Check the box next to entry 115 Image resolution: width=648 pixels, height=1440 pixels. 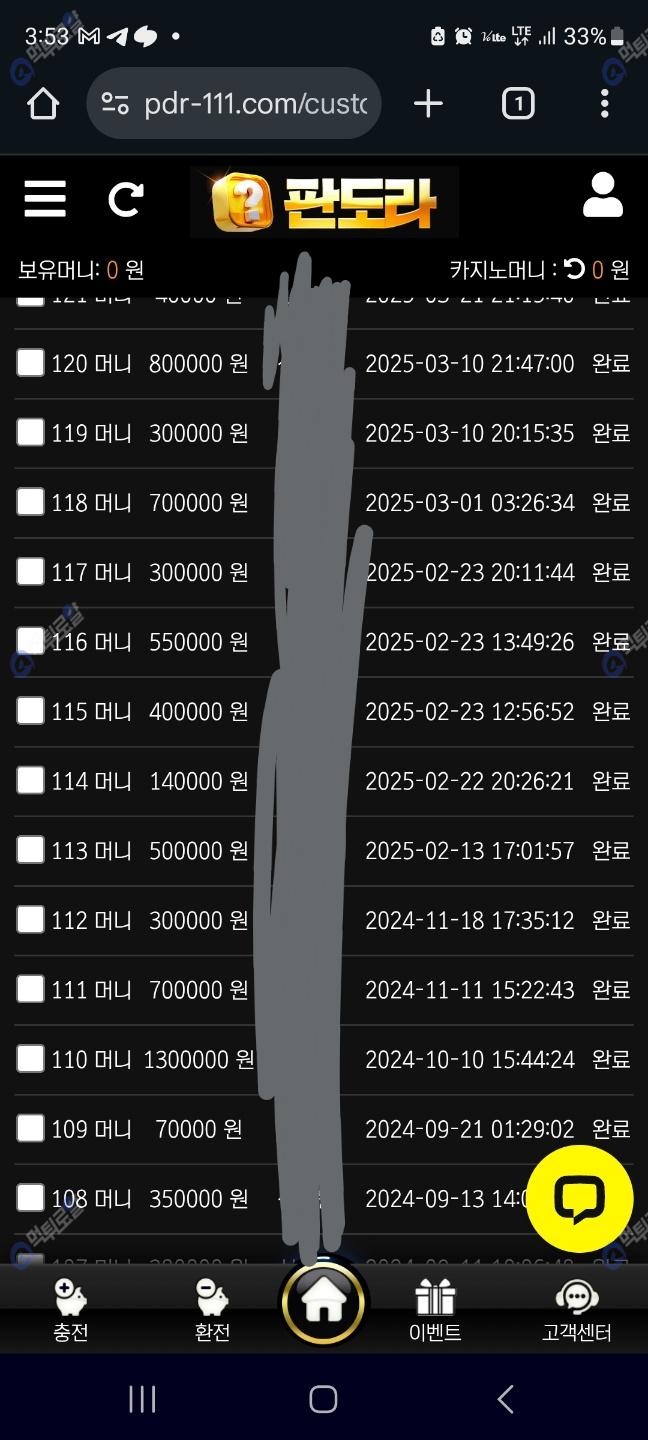(x=31, y=711)
